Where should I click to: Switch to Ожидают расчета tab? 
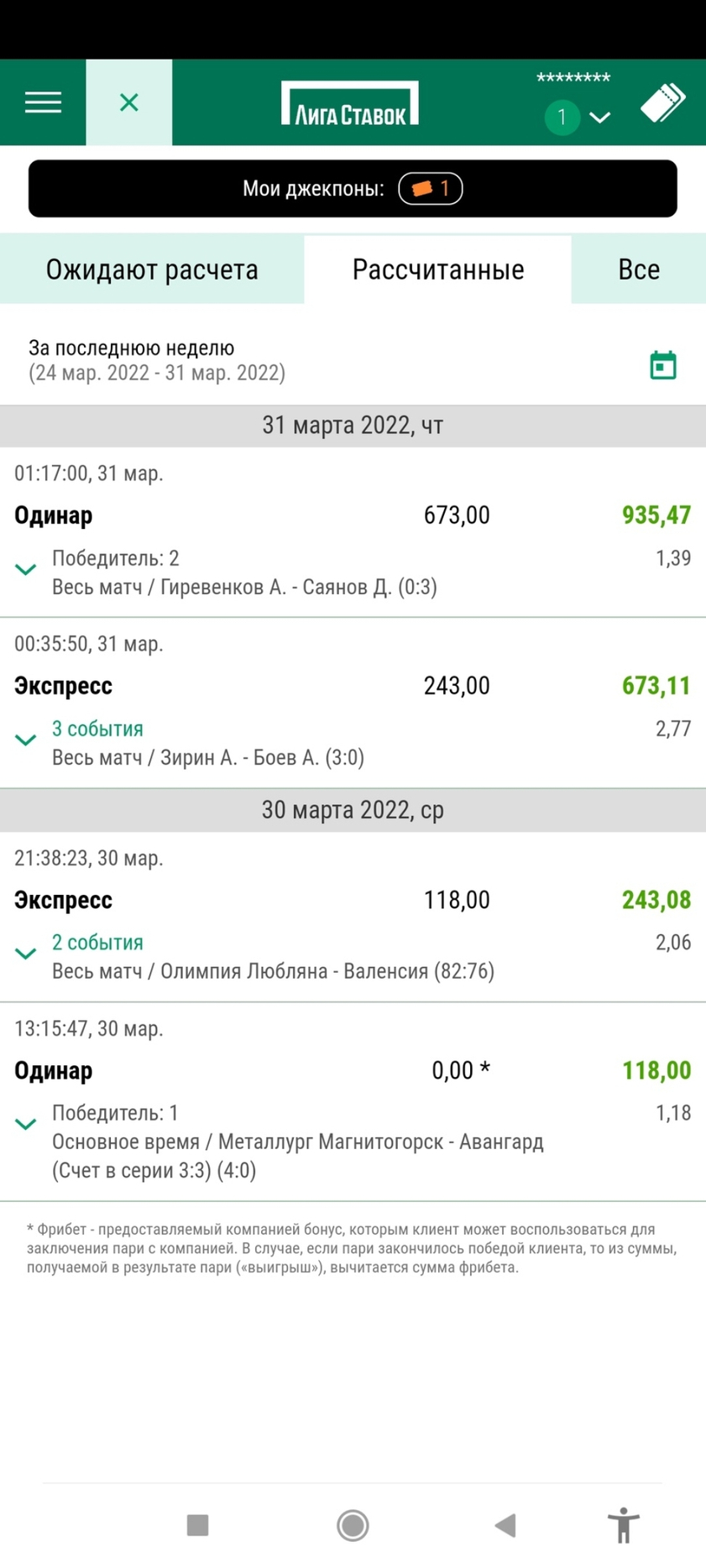tap(152, 269)
